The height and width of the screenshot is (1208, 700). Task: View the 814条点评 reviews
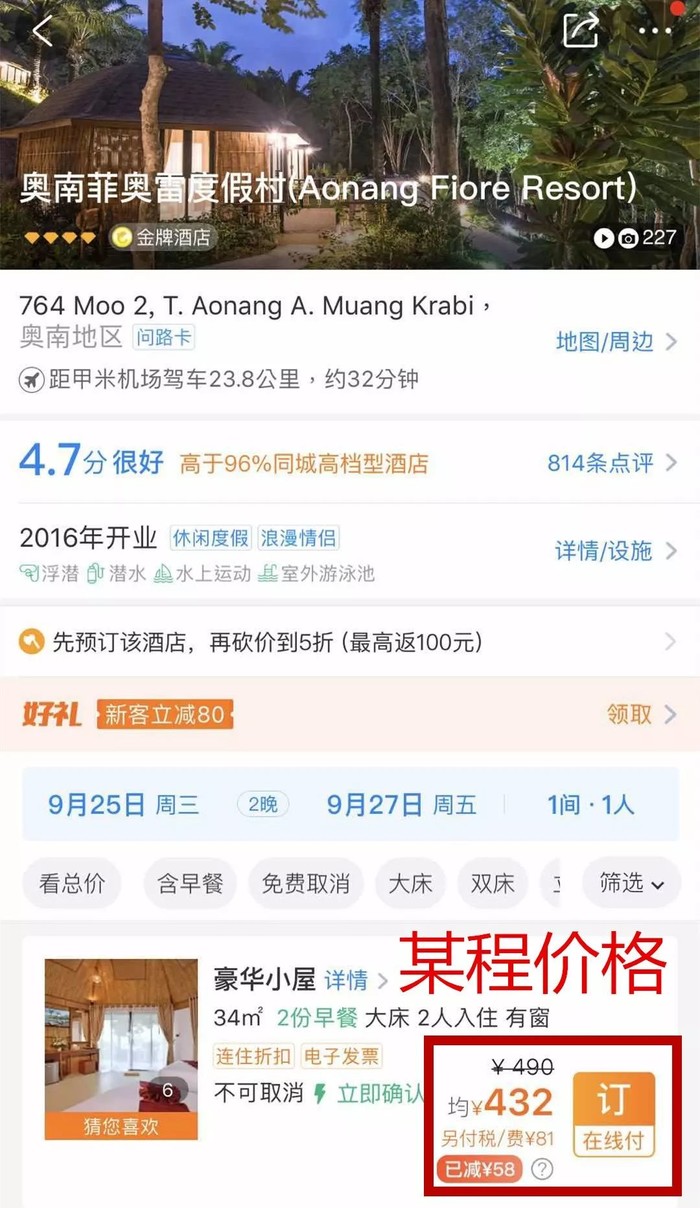(x=611, y=463)
